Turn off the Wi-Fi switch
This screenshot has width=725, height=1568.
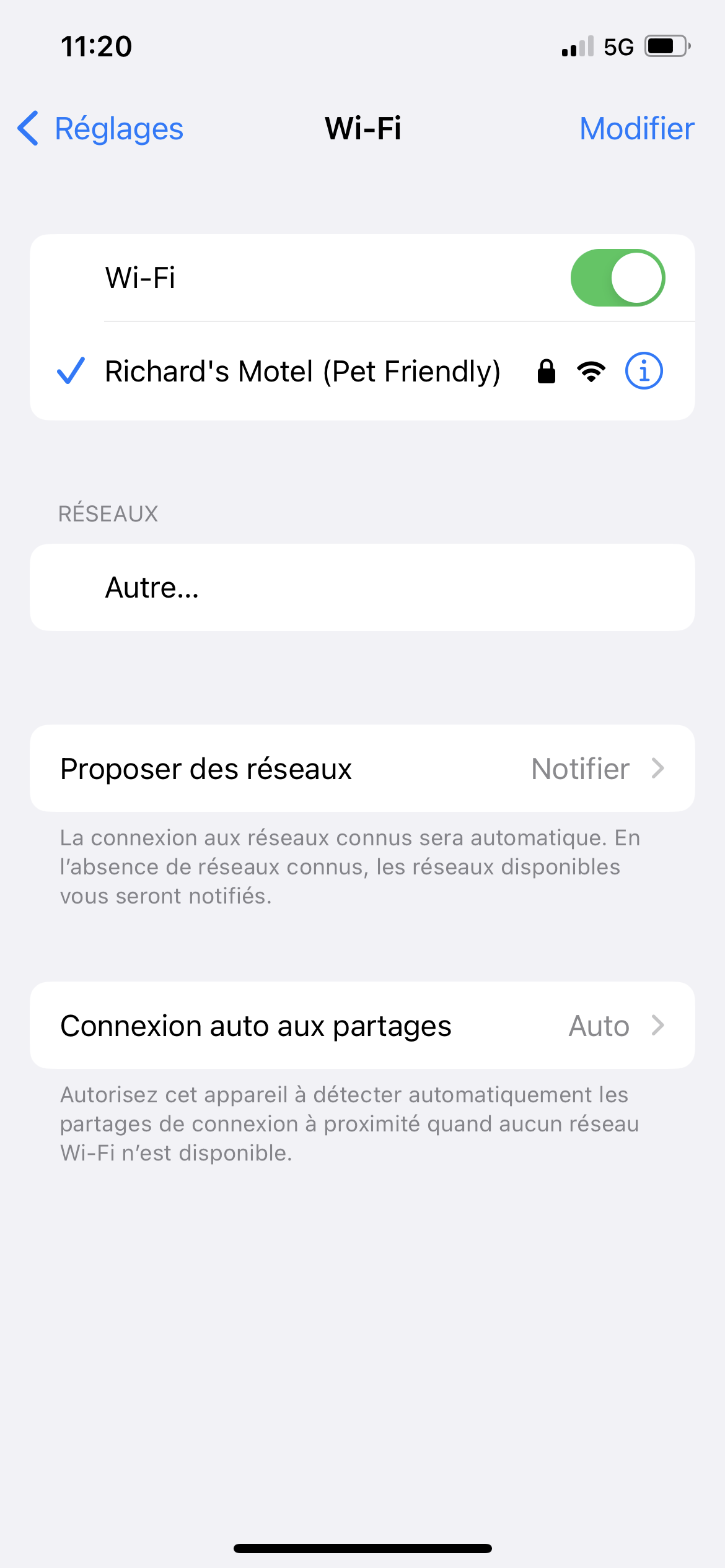tap(617, 278)
